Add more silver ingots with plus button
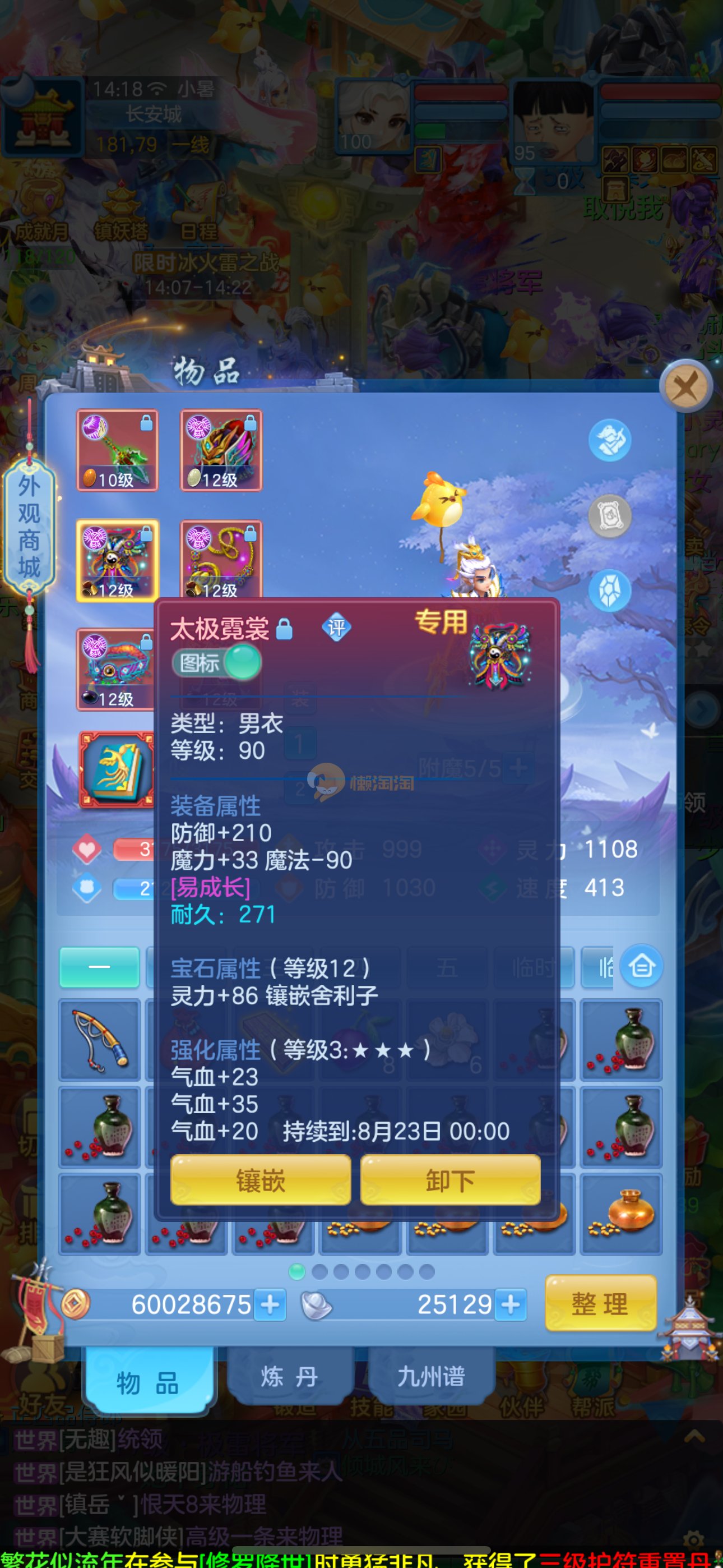 pyautogui.click(x=511, y=1304)
